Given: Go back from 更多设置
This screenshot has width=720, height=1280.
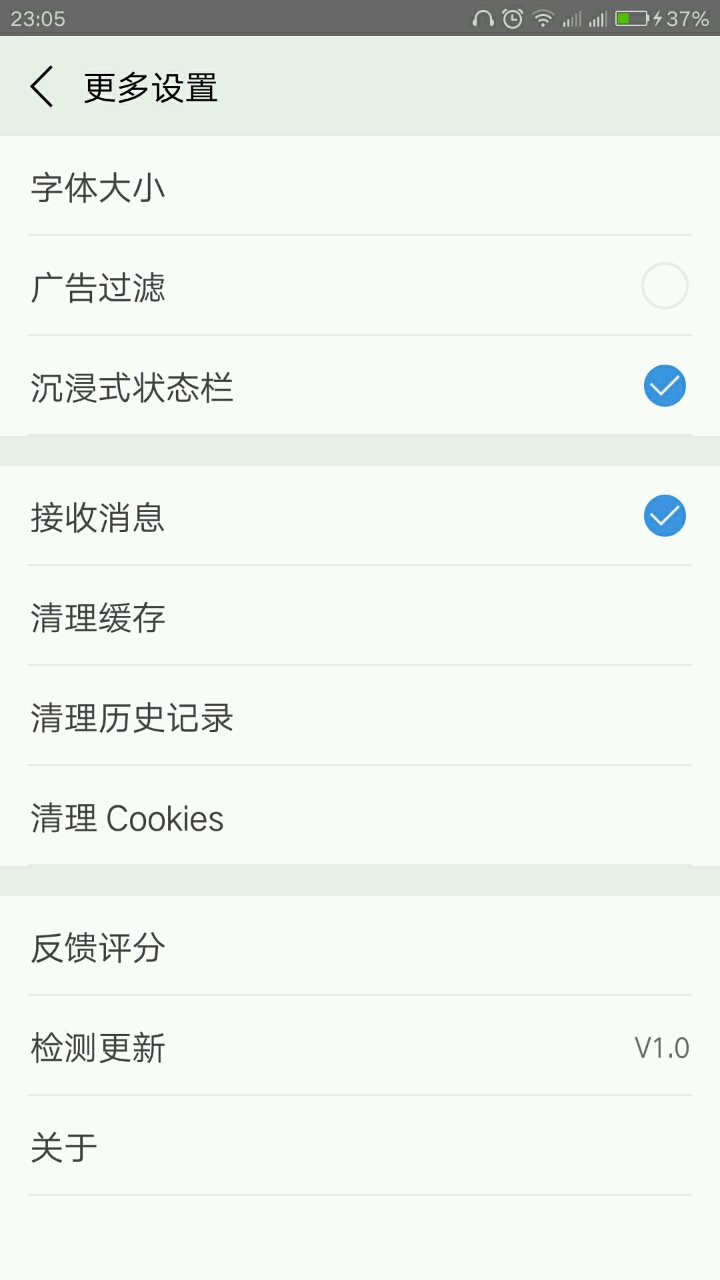Looking at the screenshot, I should pos(42,87).
